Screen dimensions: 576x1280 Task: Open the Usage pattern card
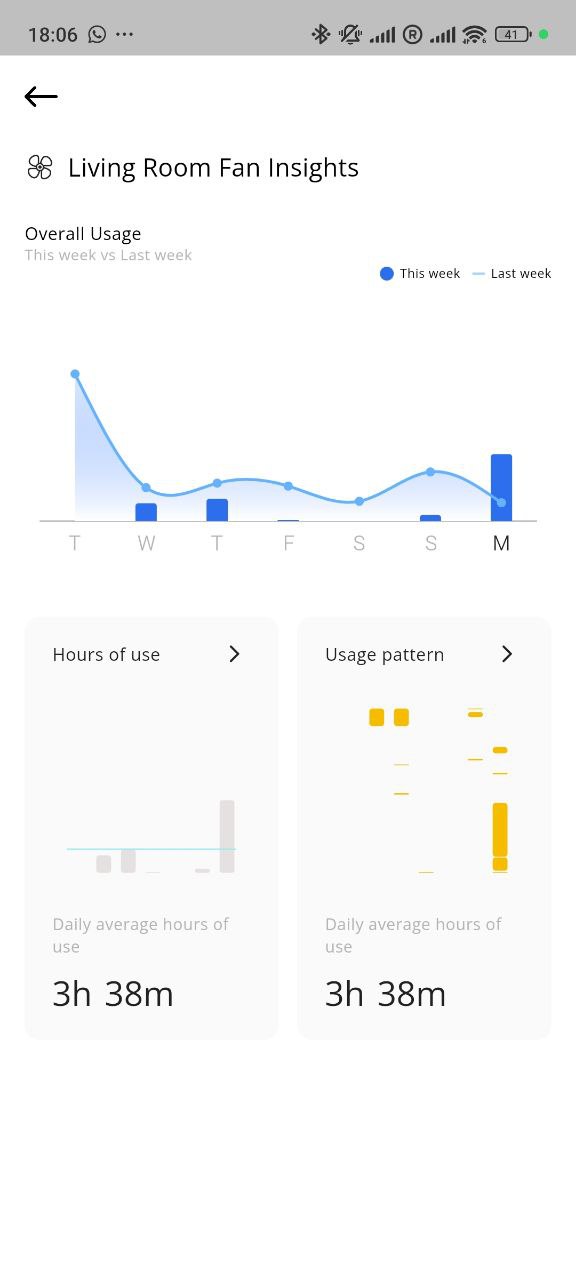pos(424,828)
